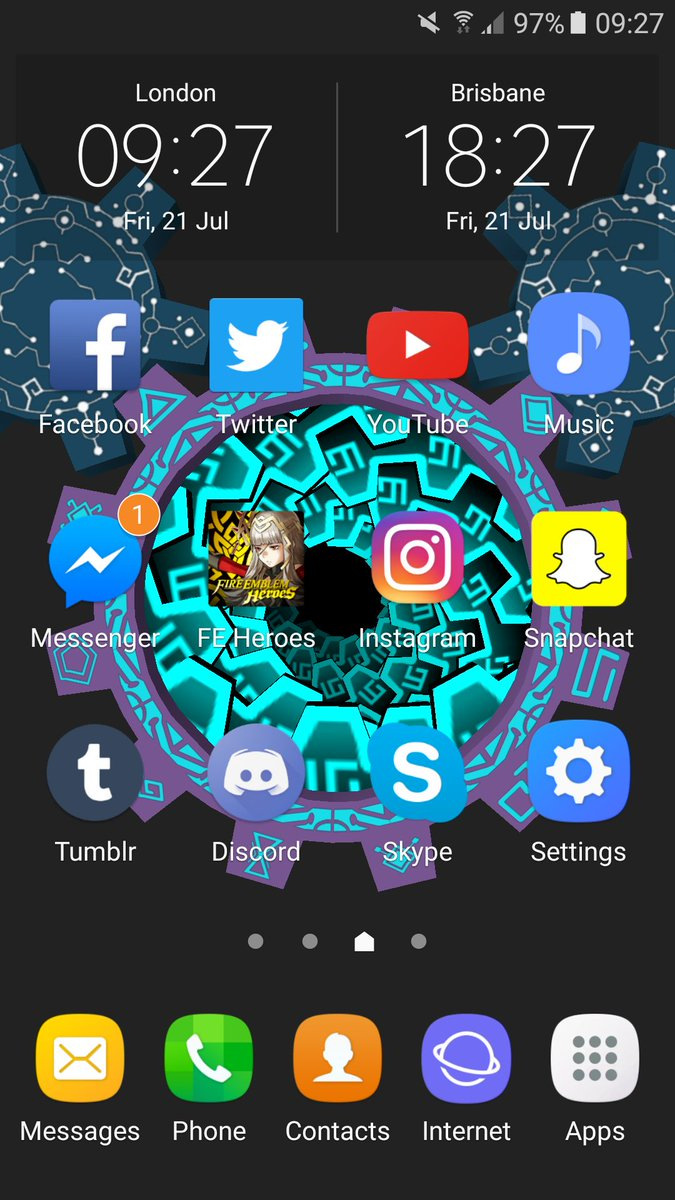Open the Phone dialer
Screen dimensions: 675x1200
[x=209, y=1060]
